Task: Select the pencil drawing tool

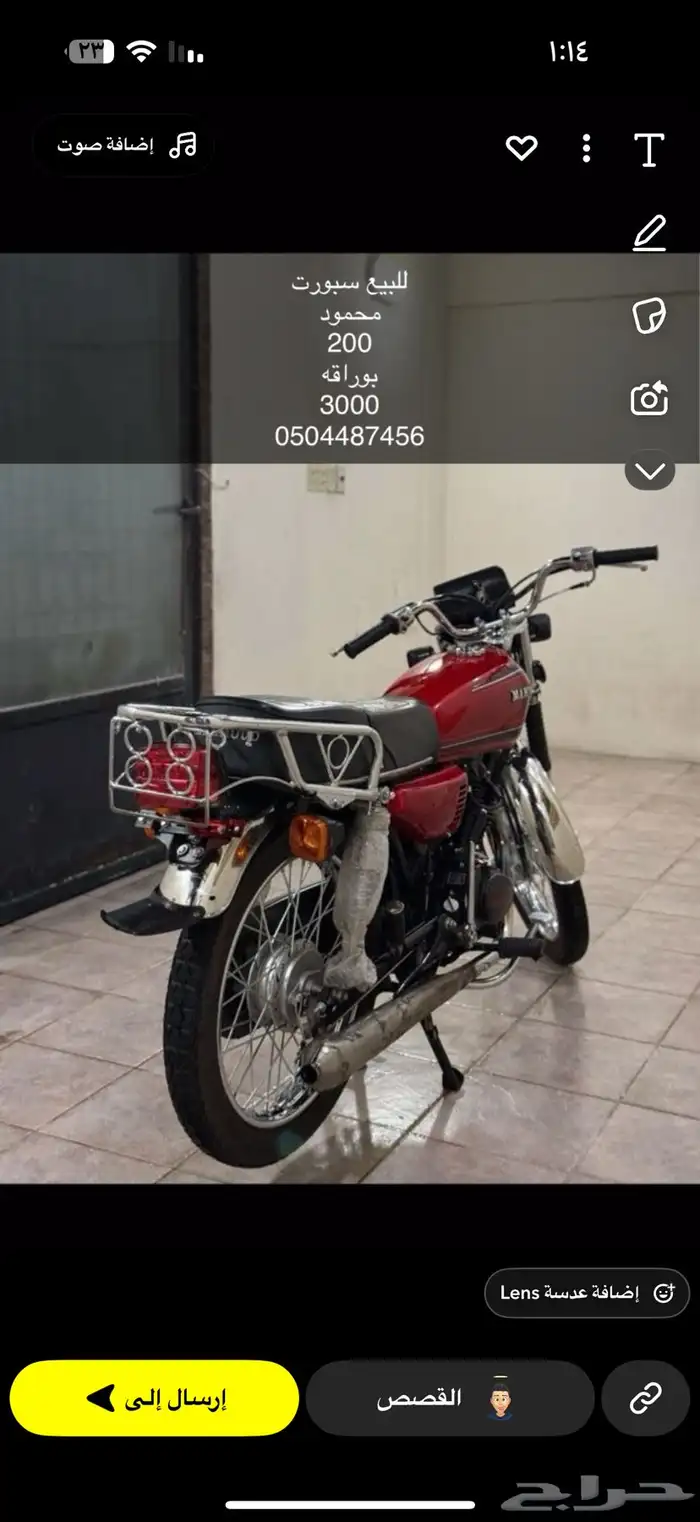Action: (649, 233)
